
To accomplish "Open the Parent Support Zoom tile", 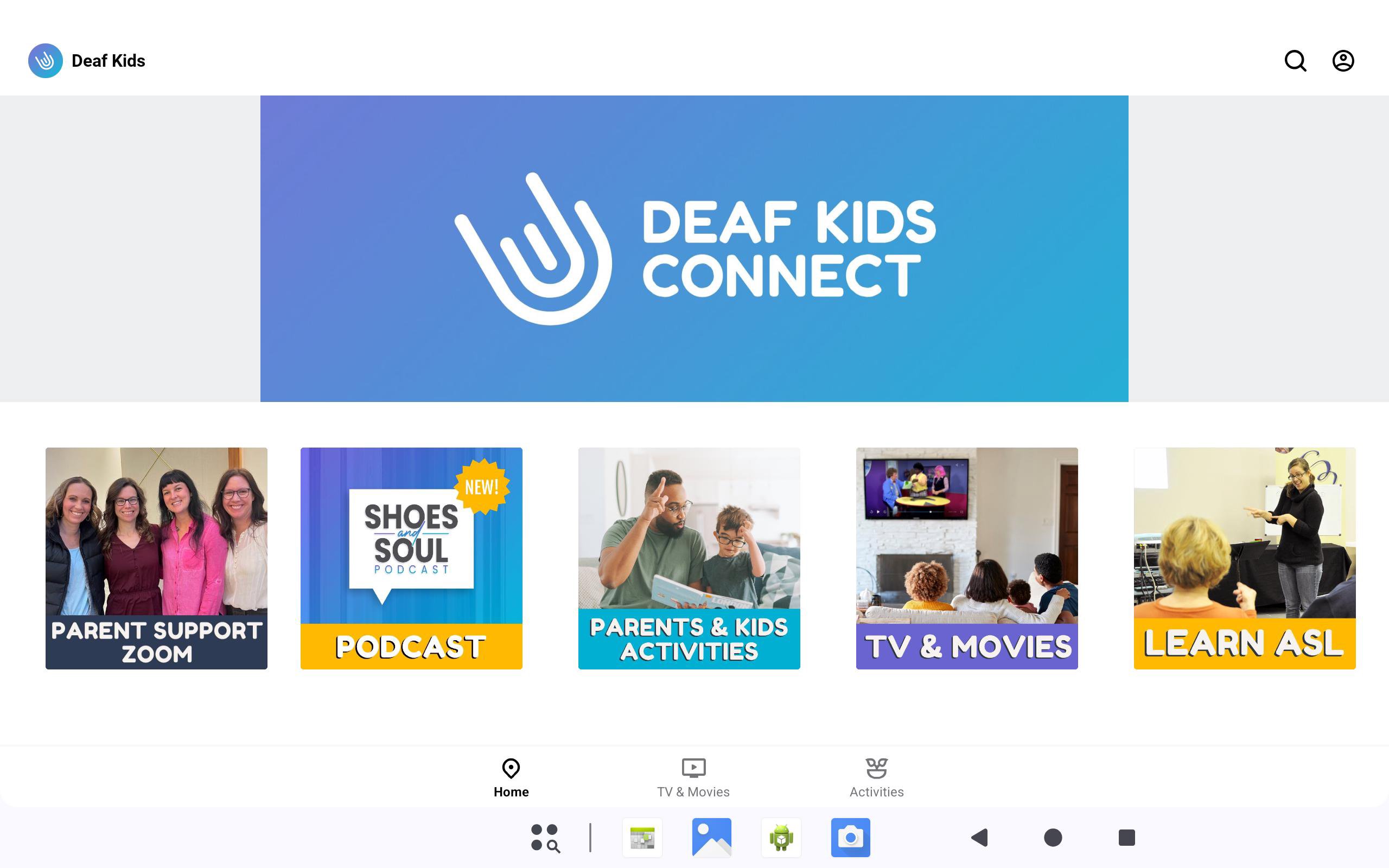I will coord(156,558).
